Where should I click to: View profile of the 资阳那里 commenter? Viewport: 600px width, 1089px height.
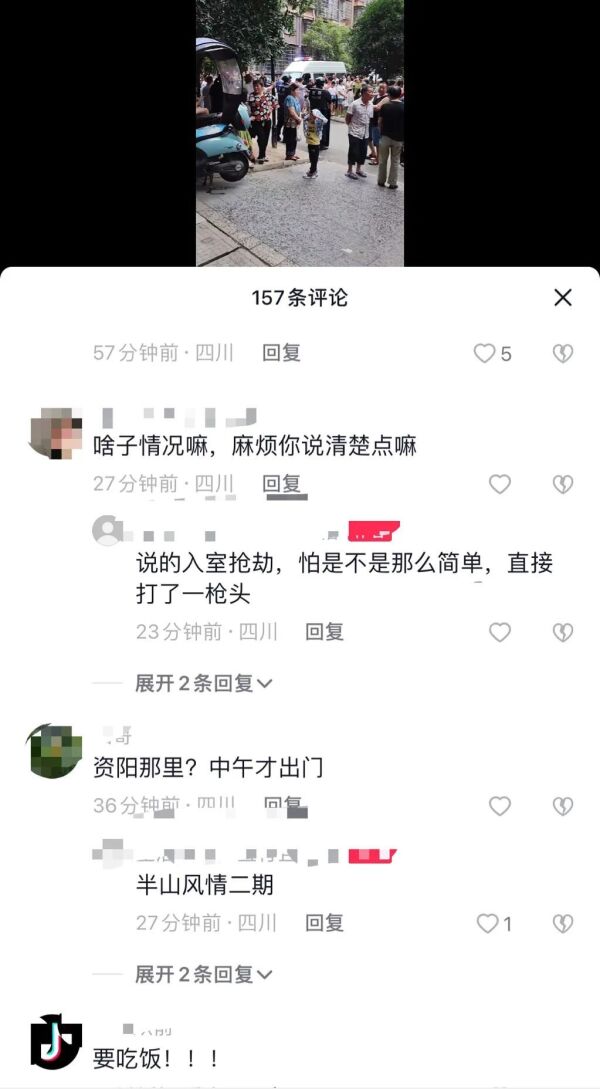[x=56, y=751]
